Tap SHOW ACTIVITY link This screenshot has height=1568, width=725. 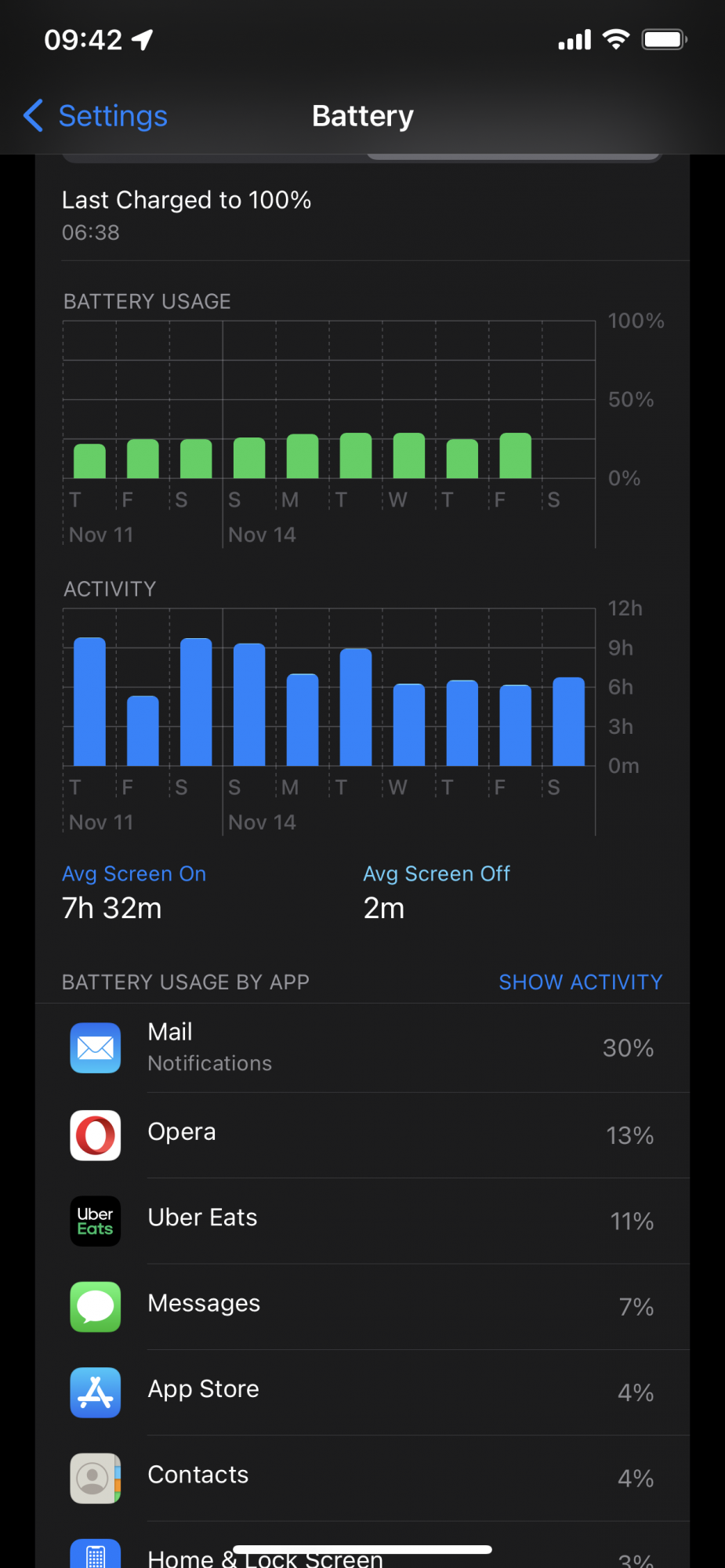point(581,982)
